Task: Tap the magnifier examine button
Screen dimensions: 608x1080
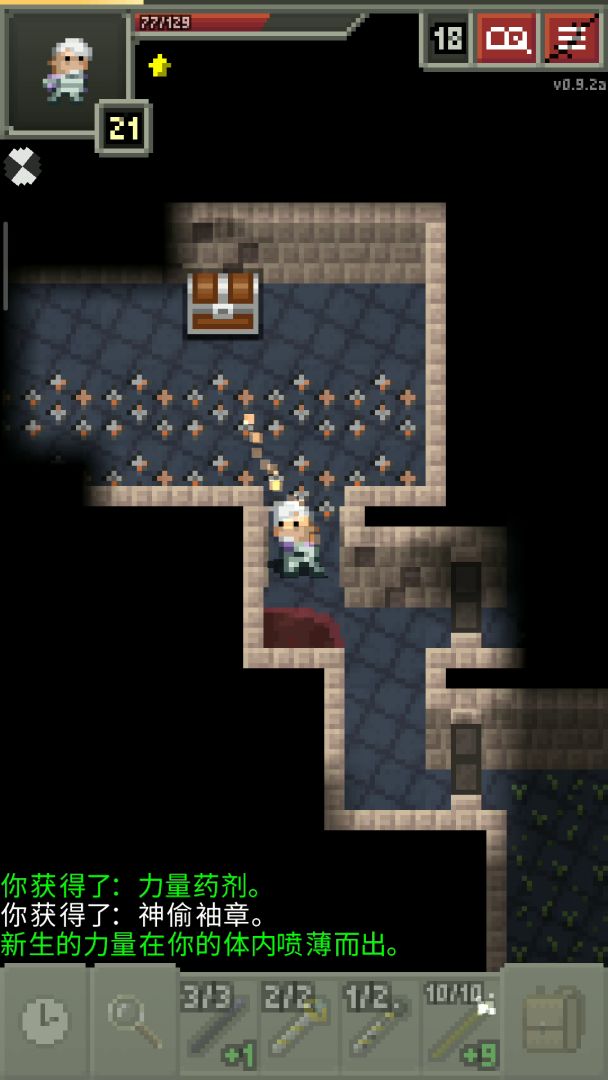Action: pyautogui.click(x=133, y=1020)
